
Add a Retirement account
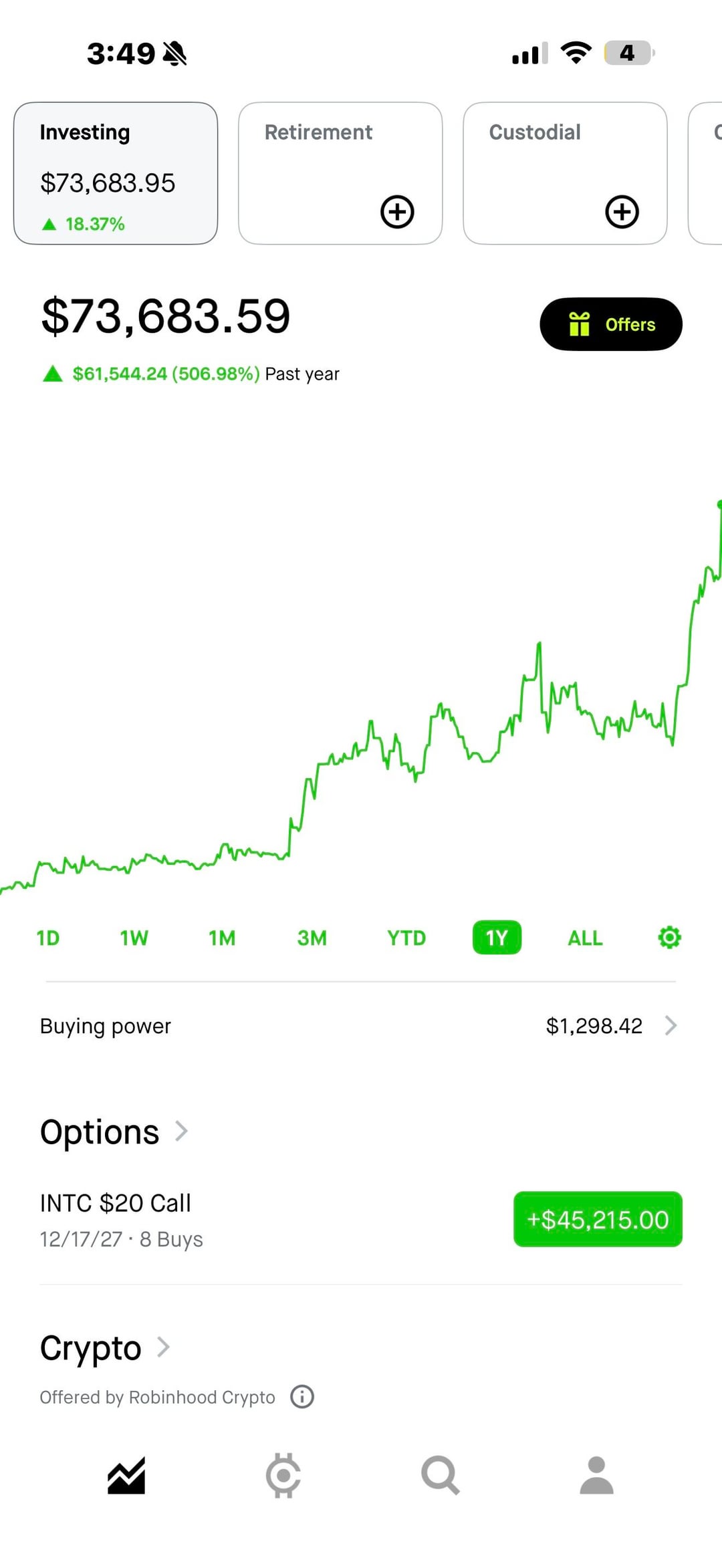coord(397,212)
